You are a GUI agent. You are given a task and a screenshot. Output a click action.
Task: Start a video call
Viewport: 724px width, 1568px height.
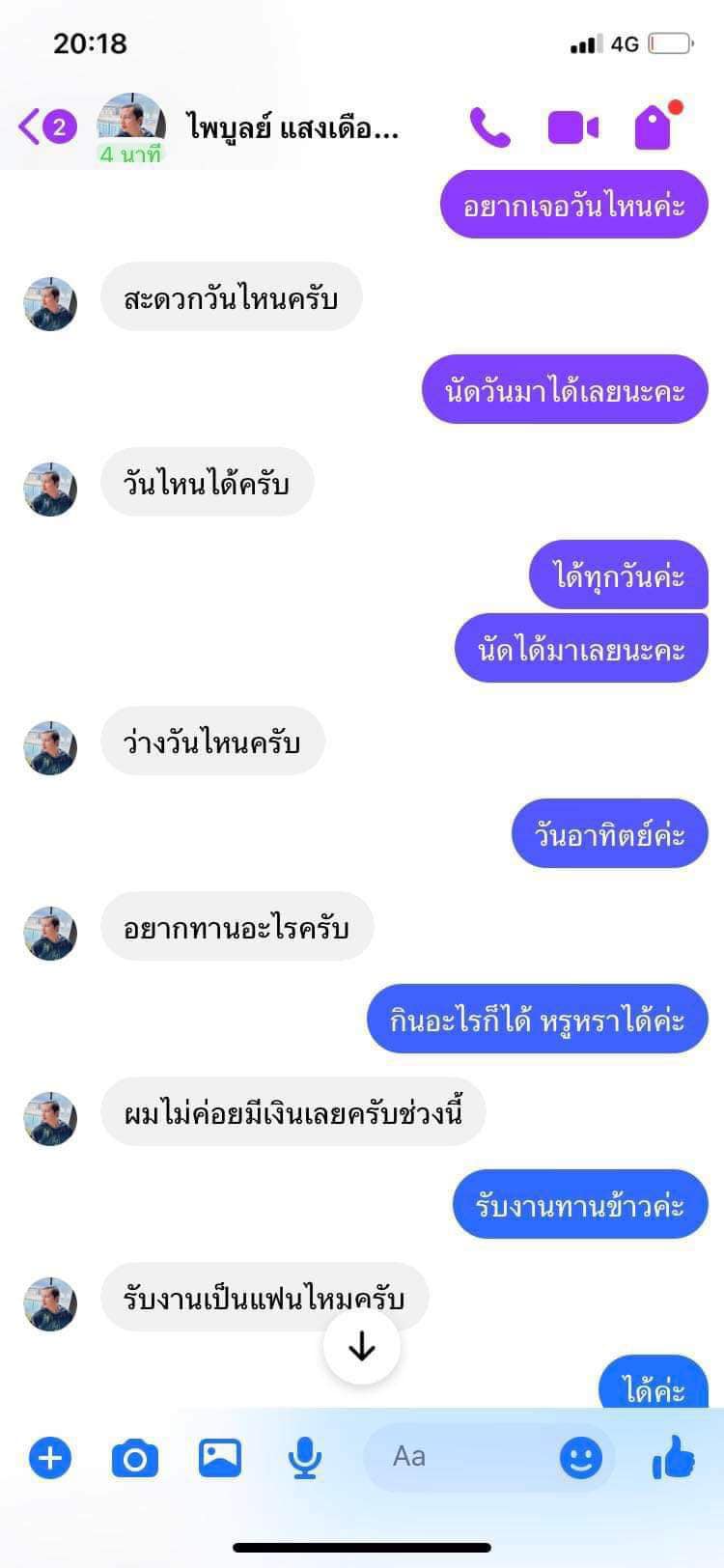[572, 126]
